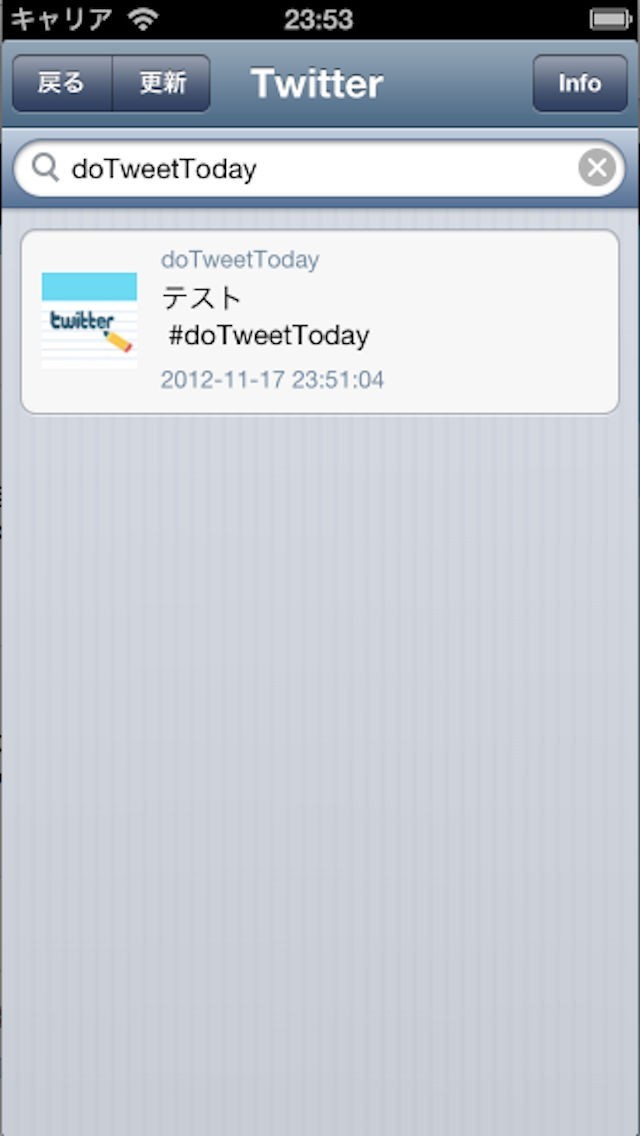Viewport: 640px width, 1136px height.
Task: Tap the 戻る back button
Action: coord(62,83)
